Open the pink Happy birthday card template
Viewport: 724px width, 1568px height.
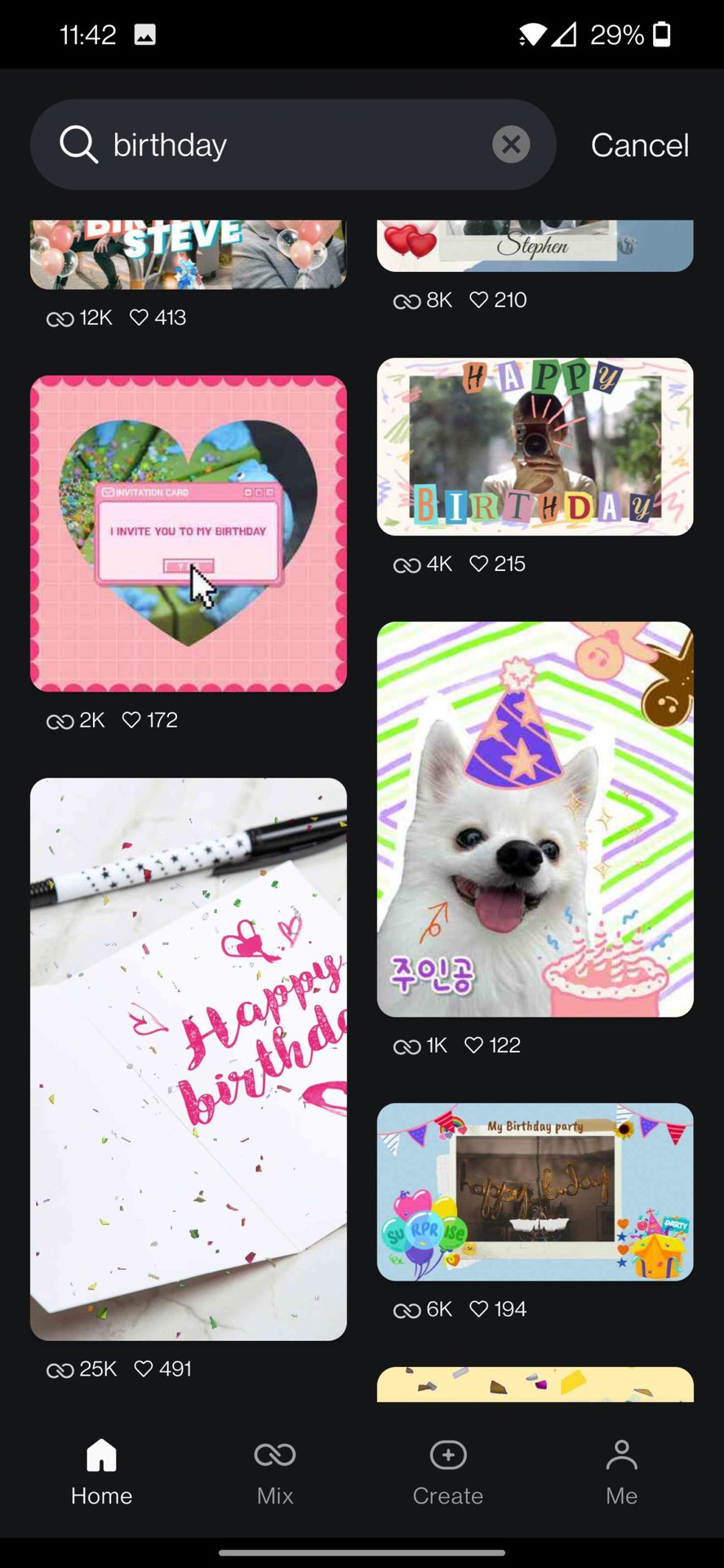(x=188, y=1058)
